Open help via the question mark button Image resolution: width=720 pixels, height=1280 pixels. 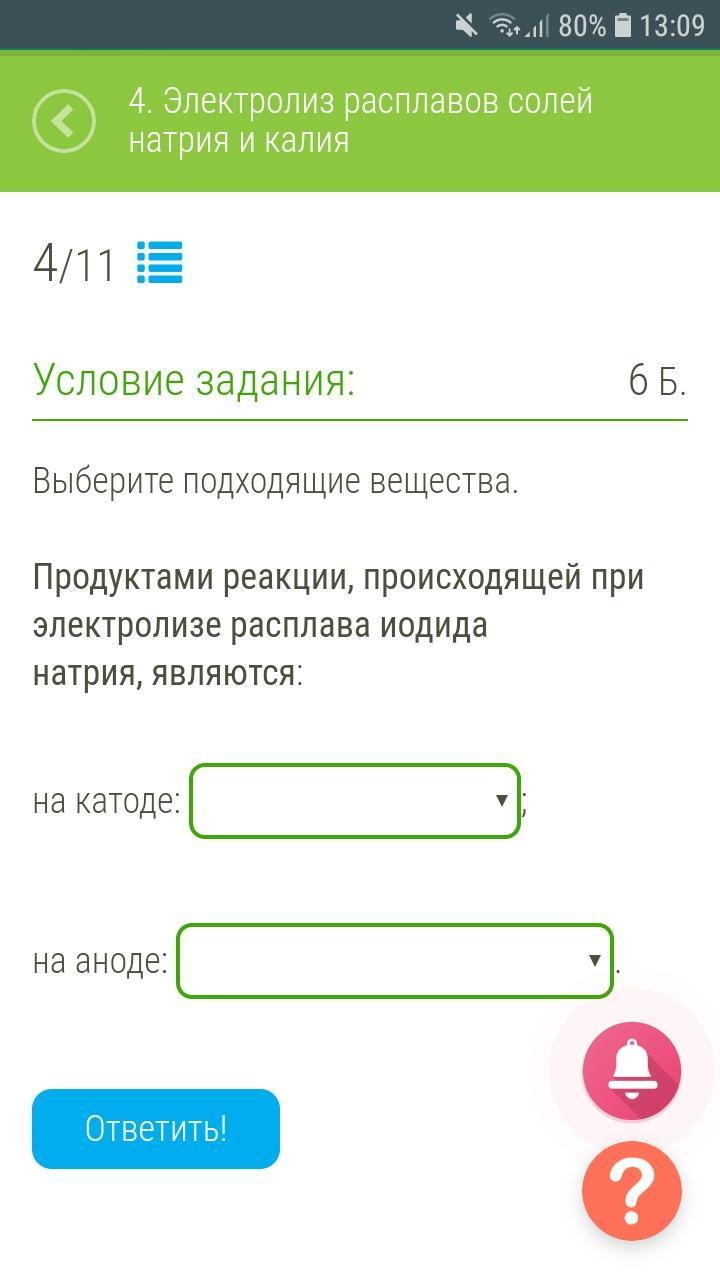[x=632, y=1191]
